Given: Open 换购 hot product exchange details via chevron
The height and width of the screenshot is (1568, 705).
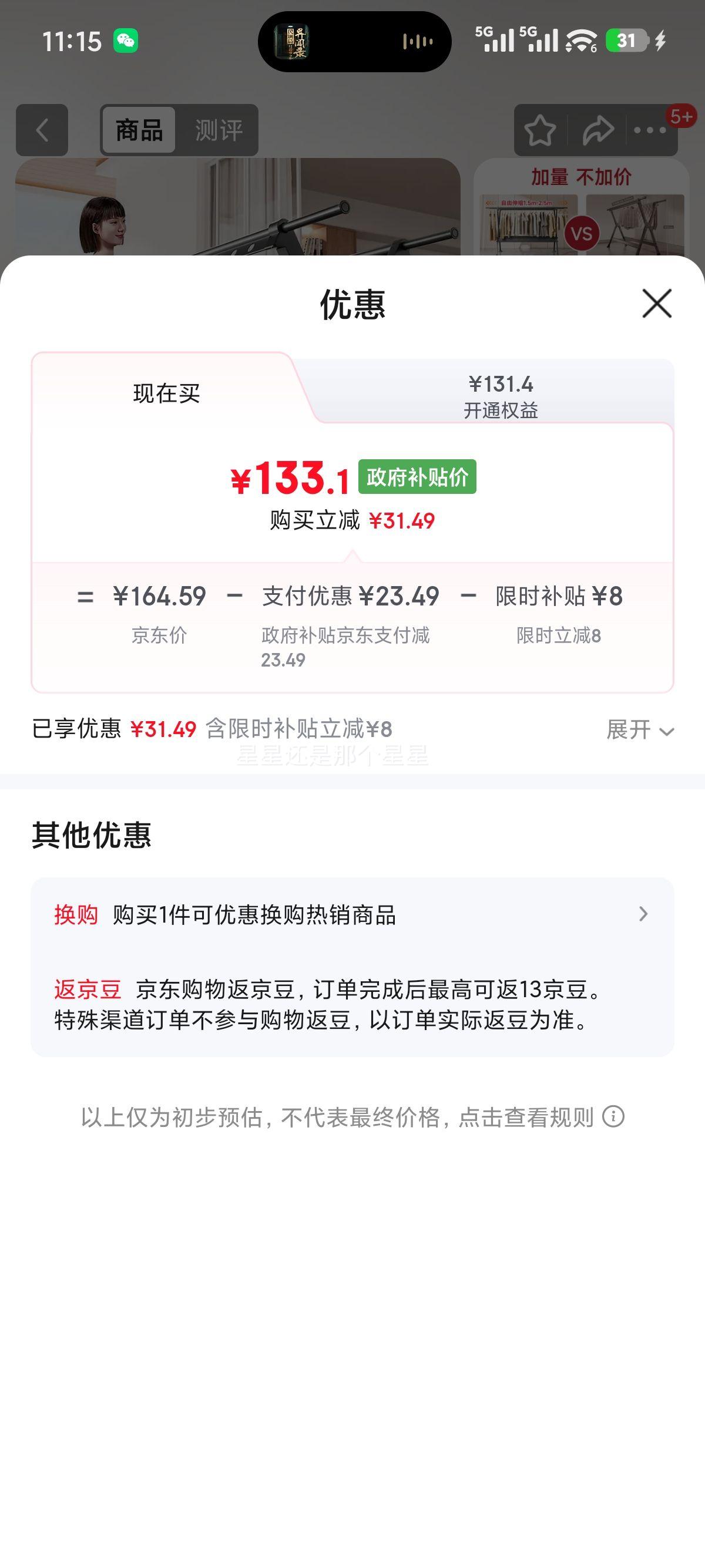Looking at the screenshot, I should tap(644, 914).
